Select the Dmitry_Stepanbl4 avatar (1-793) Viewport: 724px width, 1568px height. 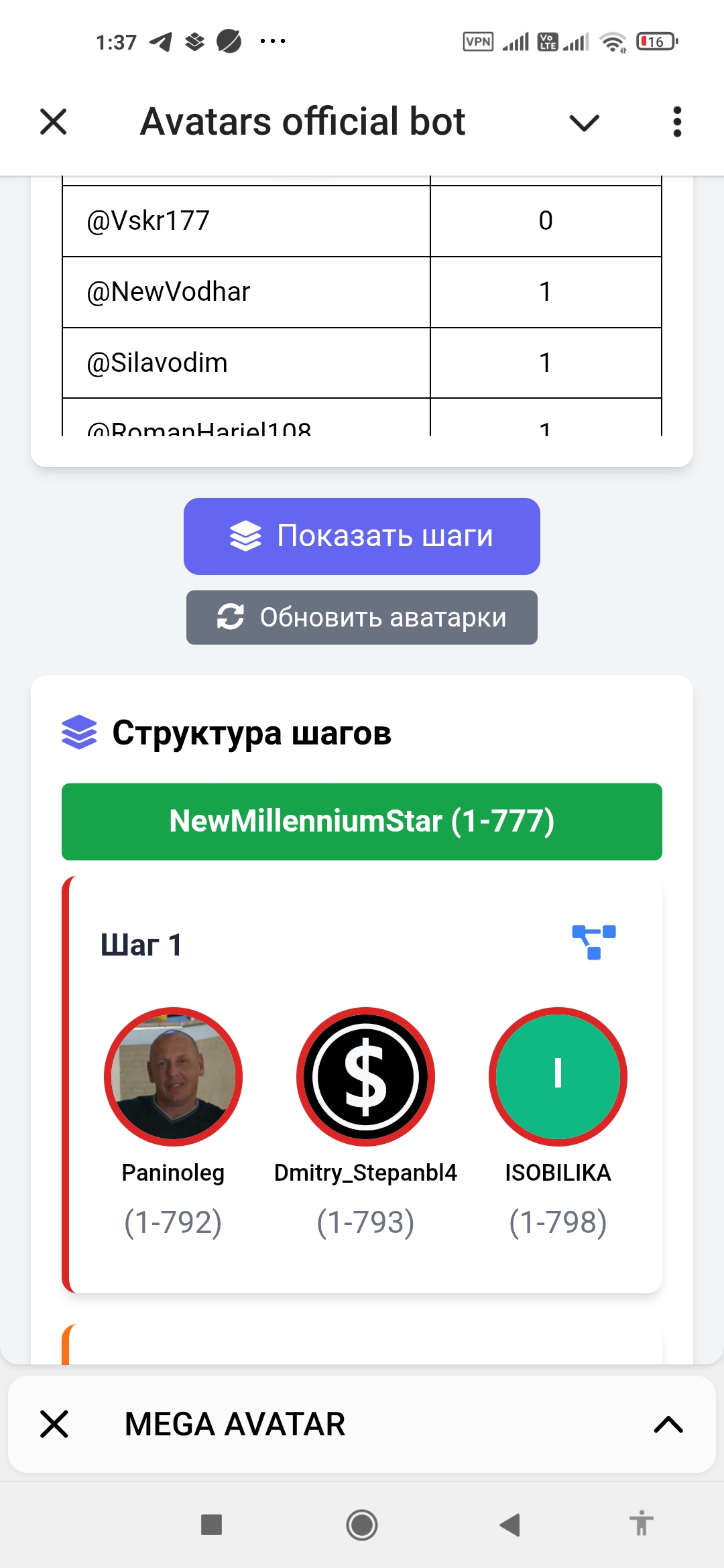pos(365,1076)
